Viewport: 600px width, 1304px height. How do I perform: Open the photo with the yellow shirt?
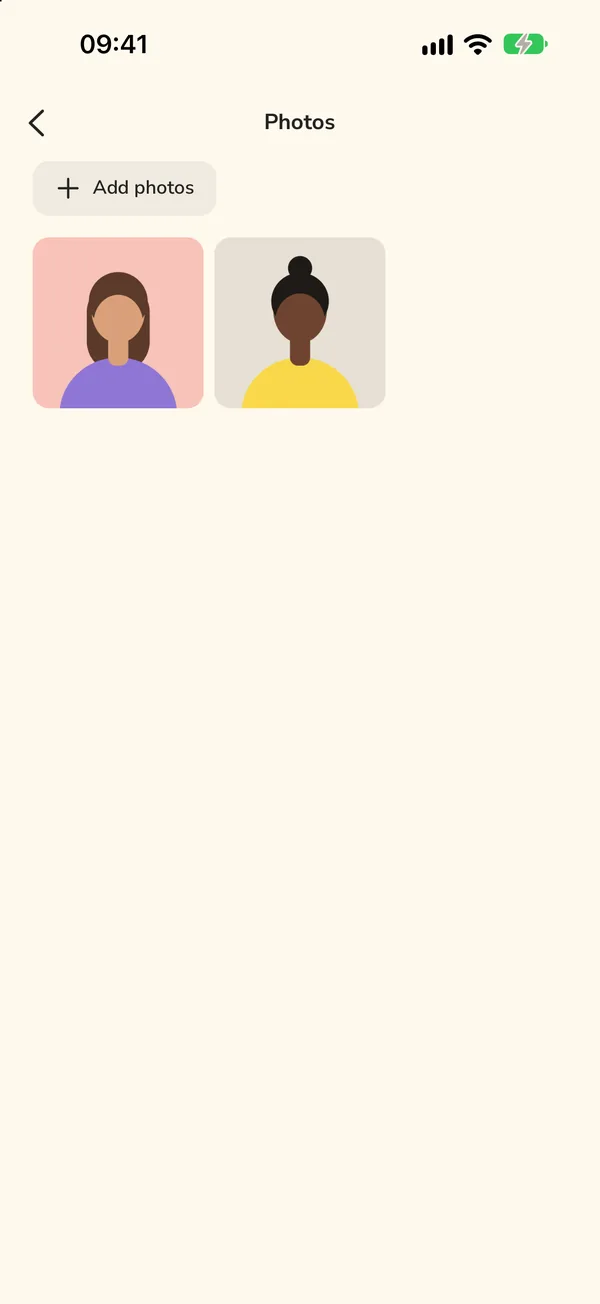[300, 323]
